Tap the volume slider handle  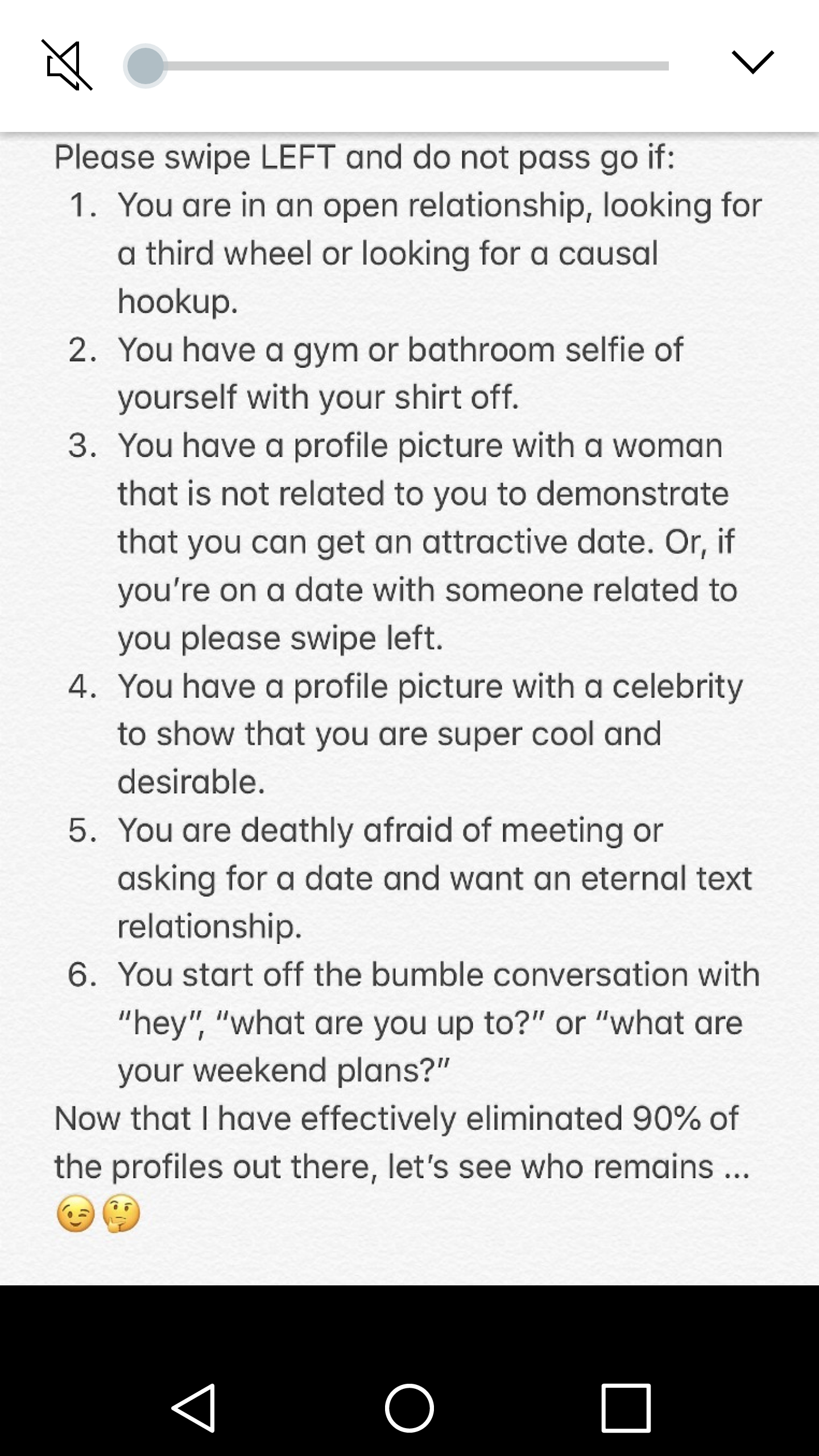(146, 66)
